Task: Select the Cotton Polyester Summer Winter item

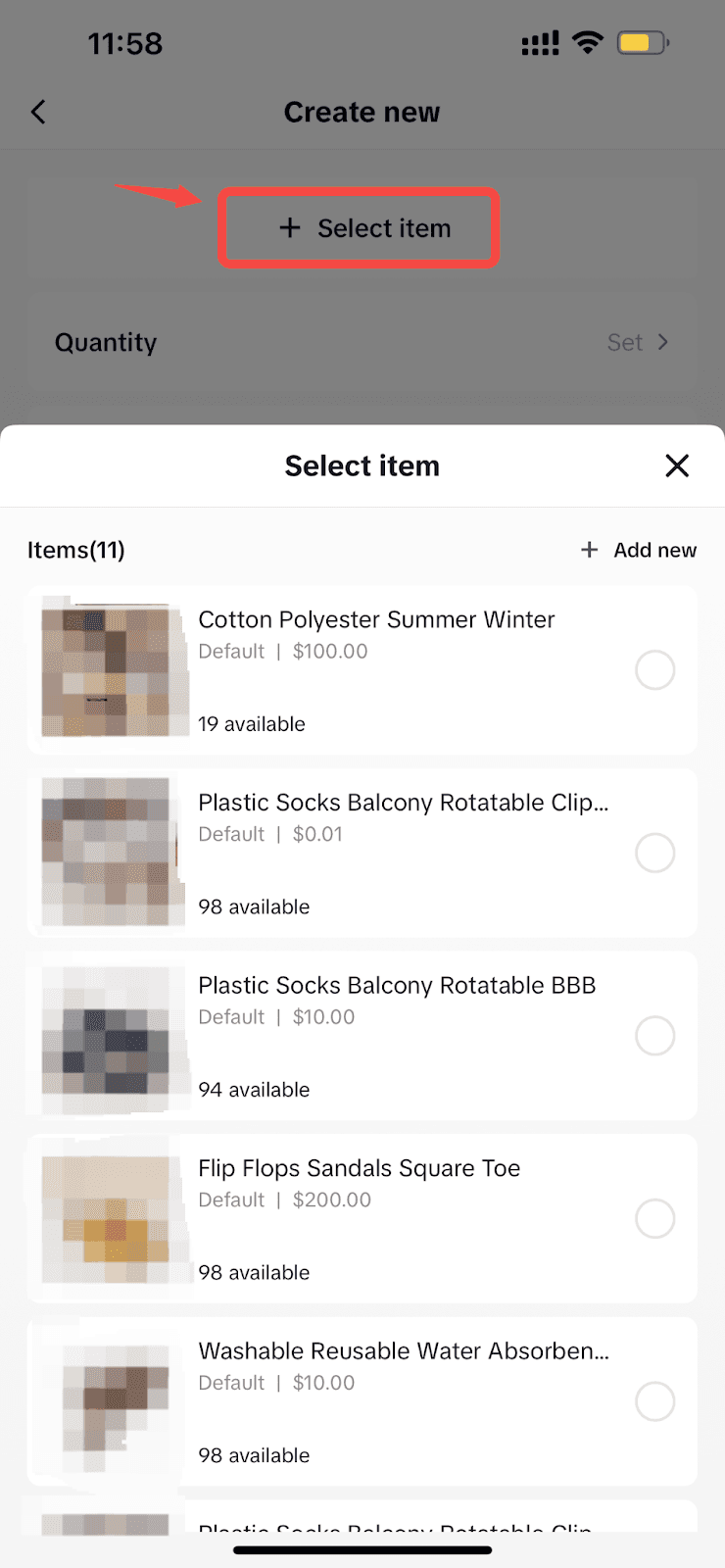Action: 654,669
